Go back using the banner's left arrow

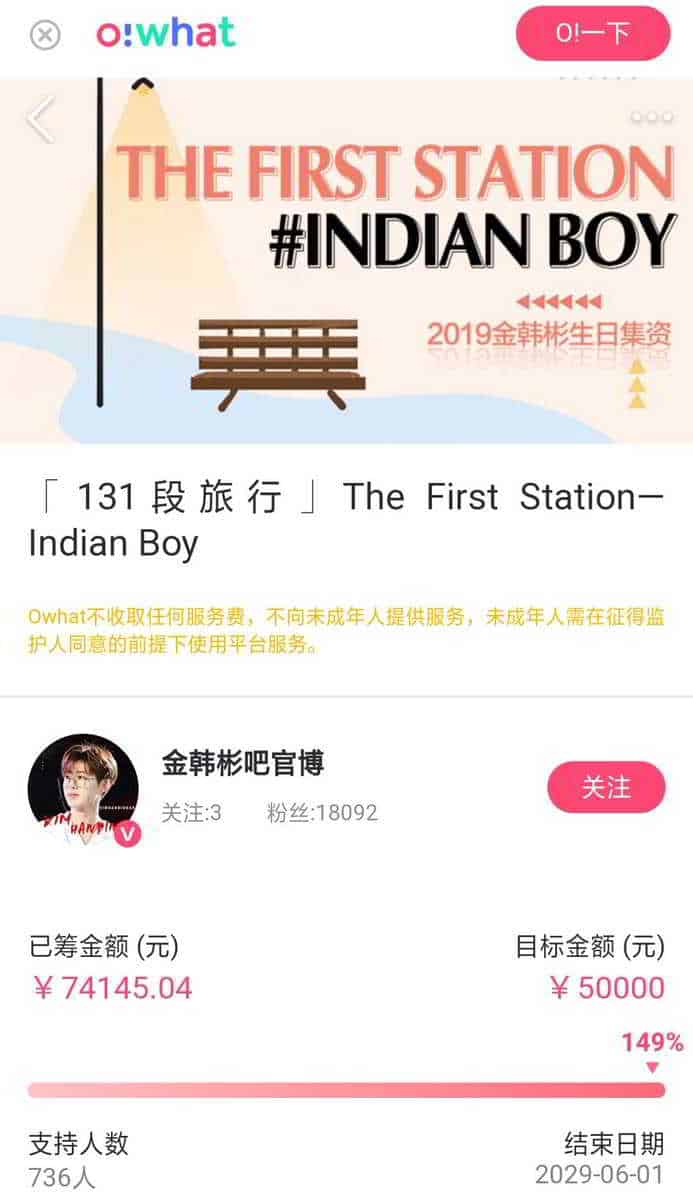click(x=40, y=120)
